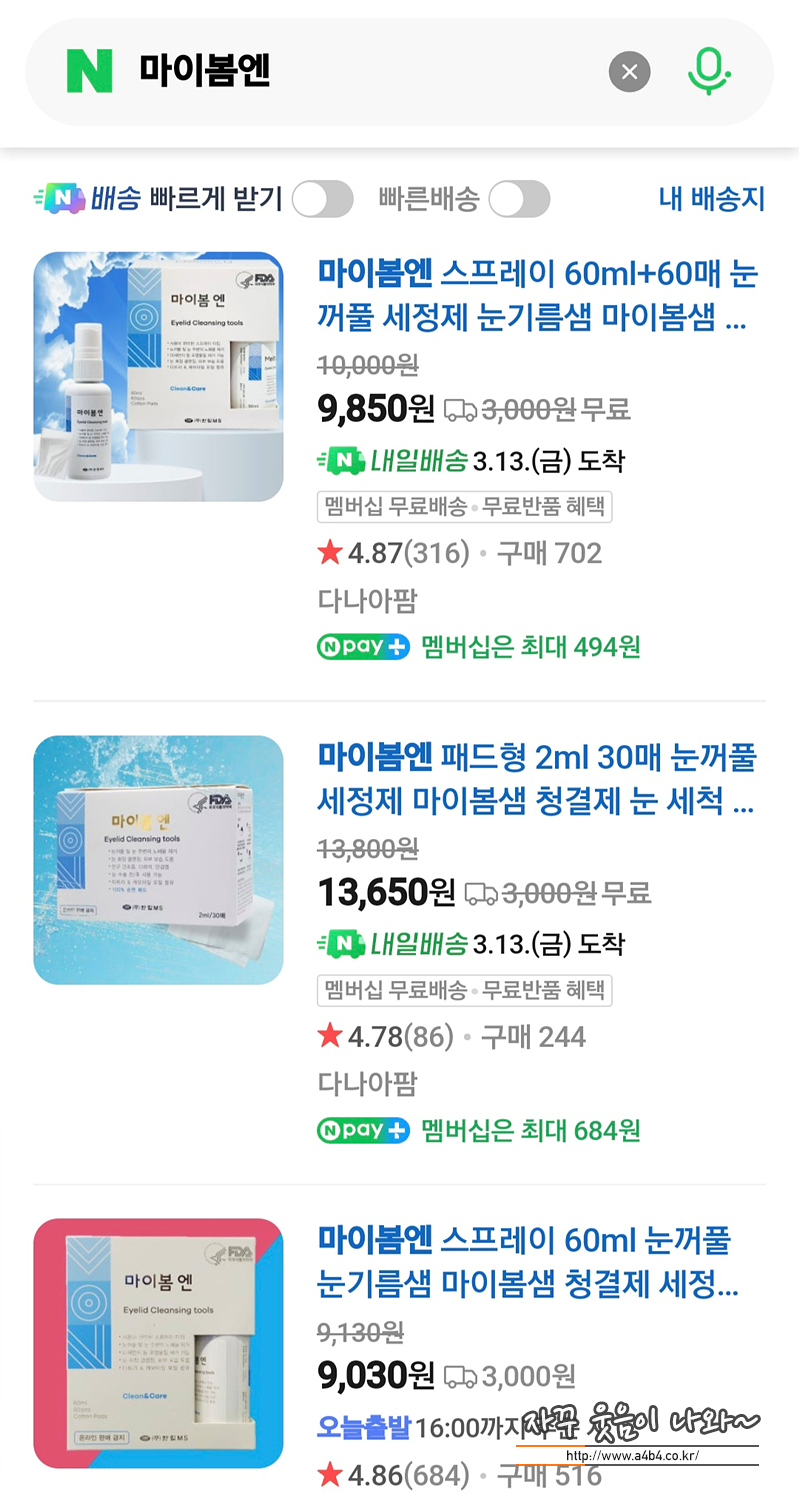Open Naver home via the green N logo
Image resolution: width=799 pixels, height=1500 pixels.
[x=90, y=72]
